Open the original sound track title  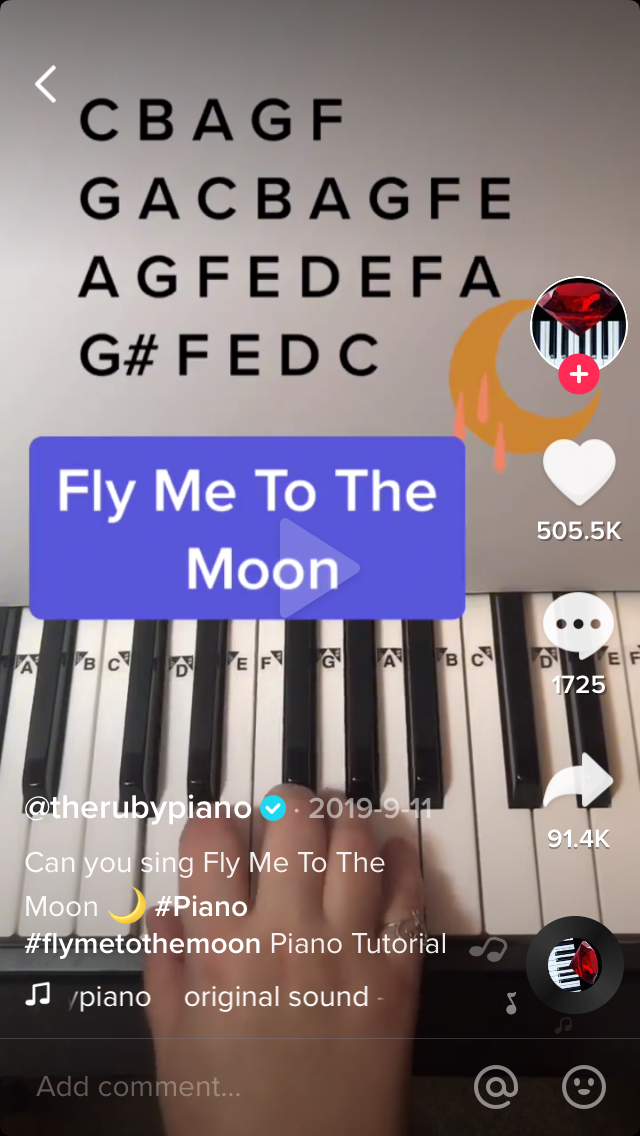[x=276, y=997]
